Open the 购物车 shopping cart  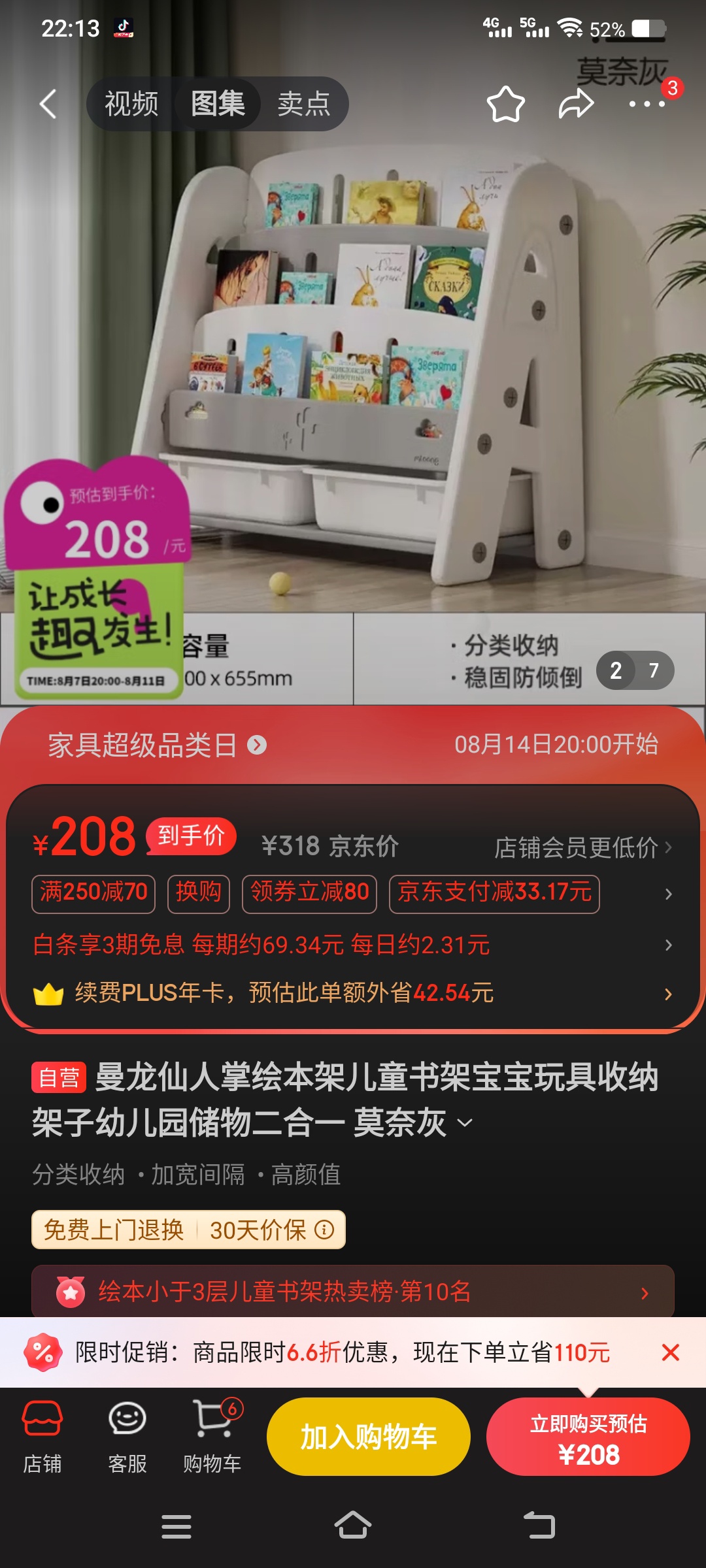tap(212, 1437)
